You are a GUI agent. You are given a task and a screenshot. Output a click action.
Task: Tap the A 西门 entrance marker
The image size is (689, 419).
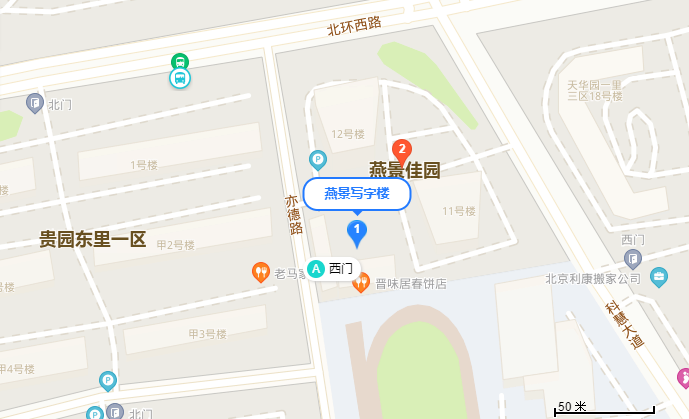[315, 268]
